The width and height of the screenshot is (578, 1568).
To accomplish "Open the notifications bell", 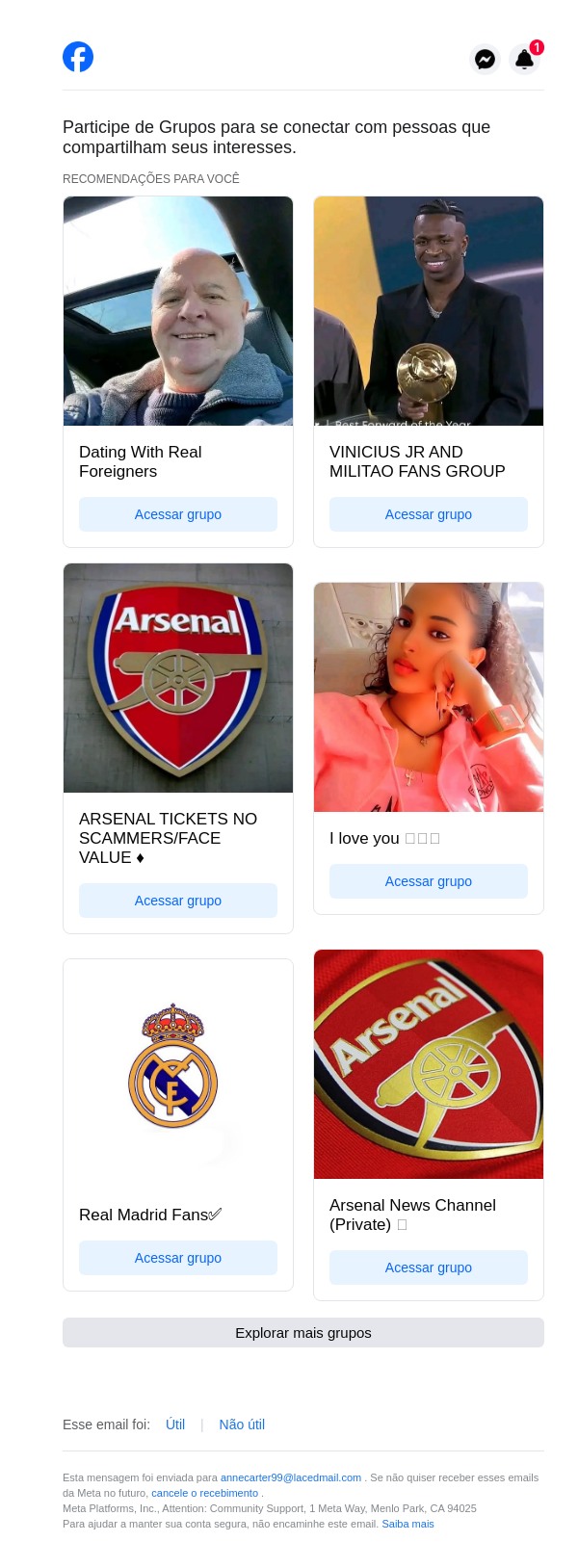I will pos(524,60).
